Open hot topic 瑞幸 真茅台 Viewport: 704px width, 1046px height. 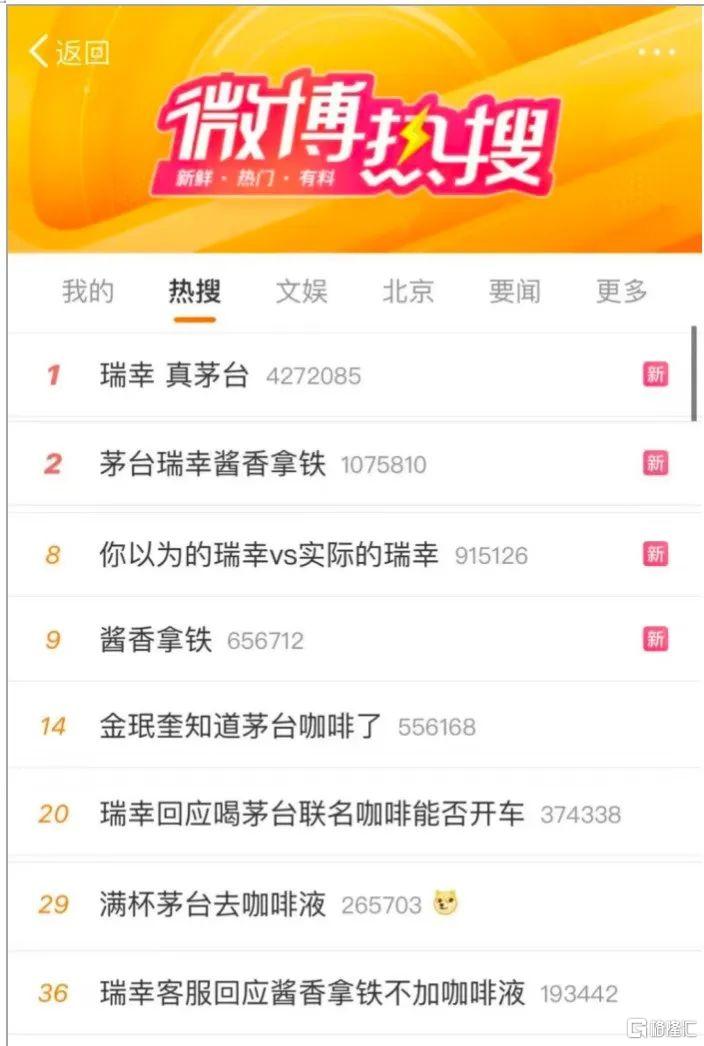tap(175, 376)
